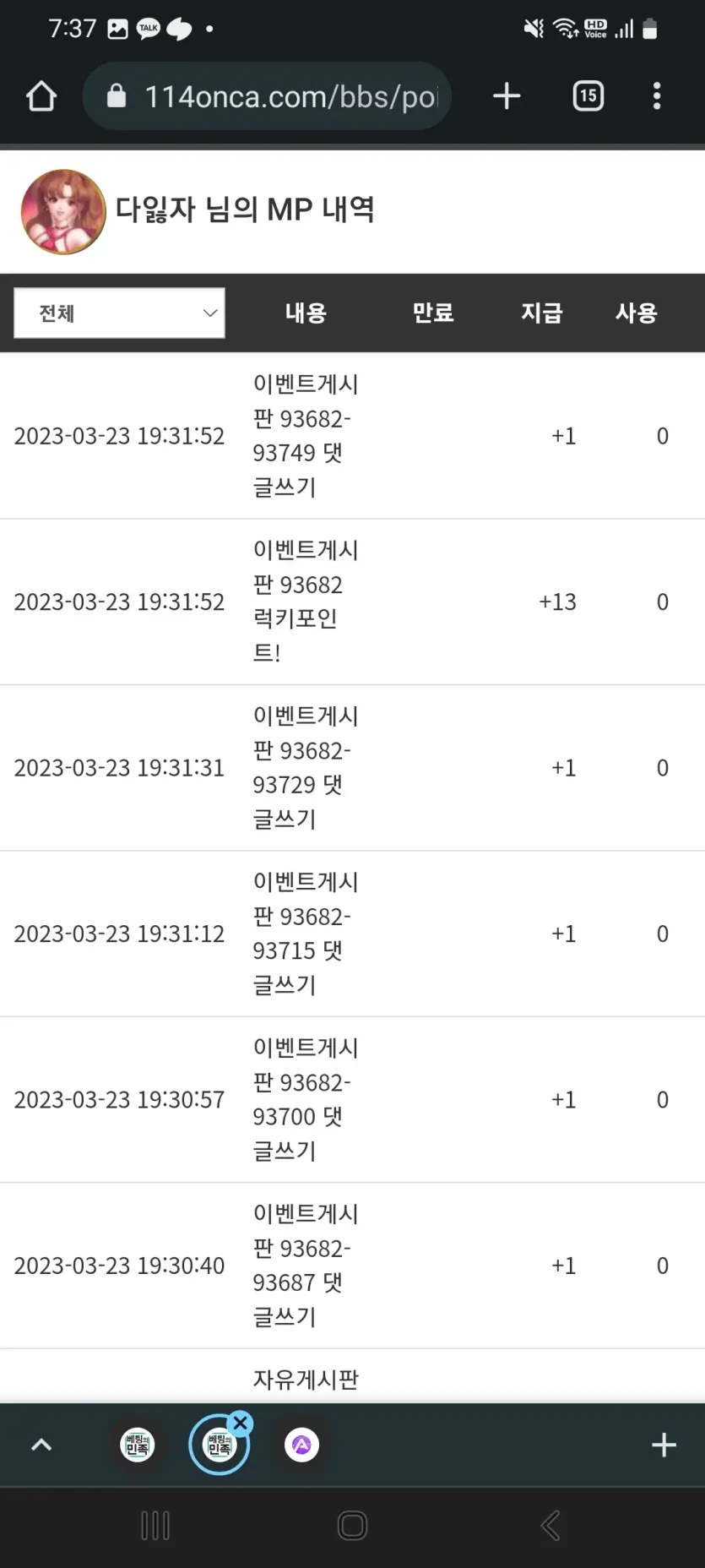Expand the 전체 filter dropdown
Screen dimensions: 705x1568
pos(119,313)
